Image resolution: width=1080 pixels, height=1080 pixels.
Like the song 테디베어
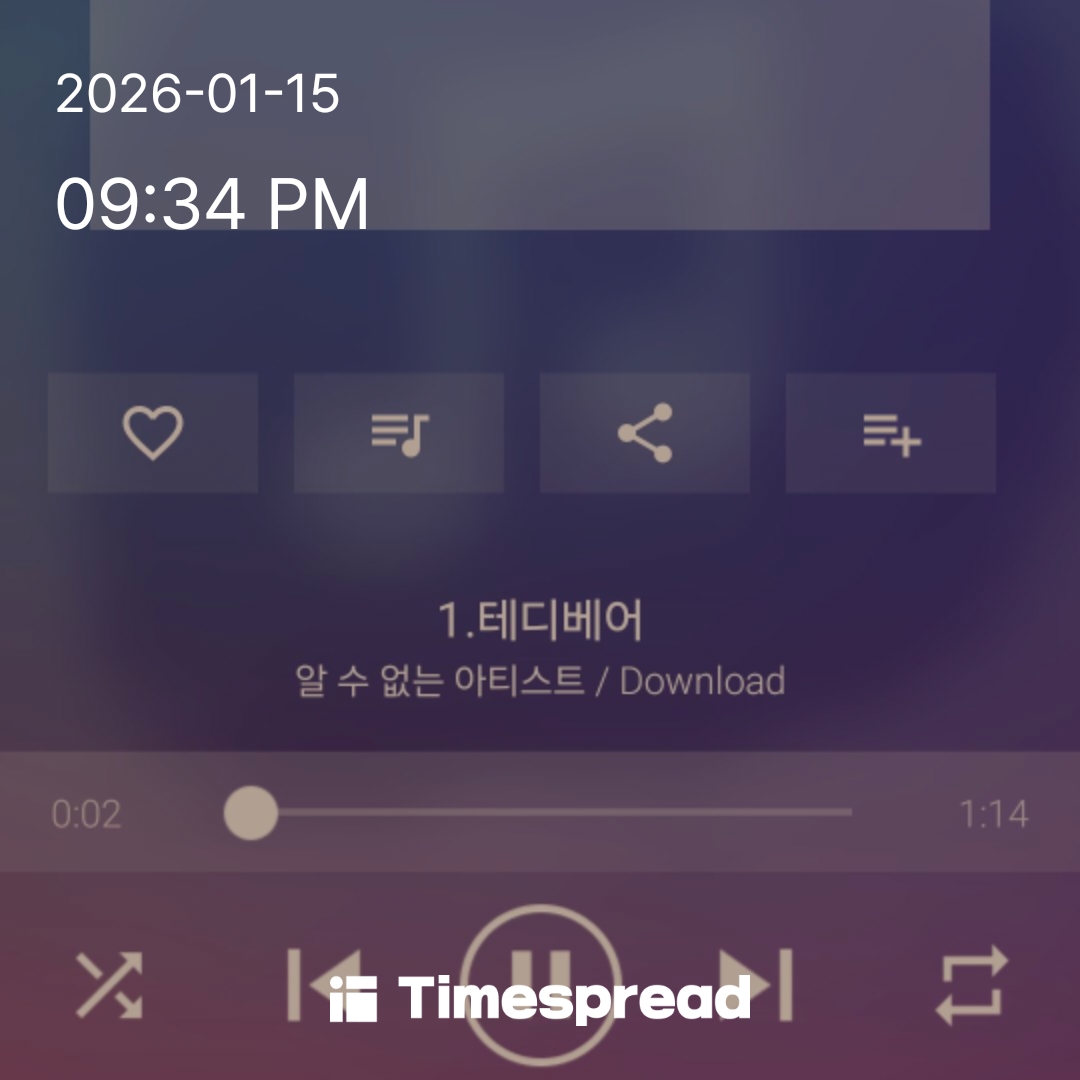pyautogui.click(x=152, y=433)
